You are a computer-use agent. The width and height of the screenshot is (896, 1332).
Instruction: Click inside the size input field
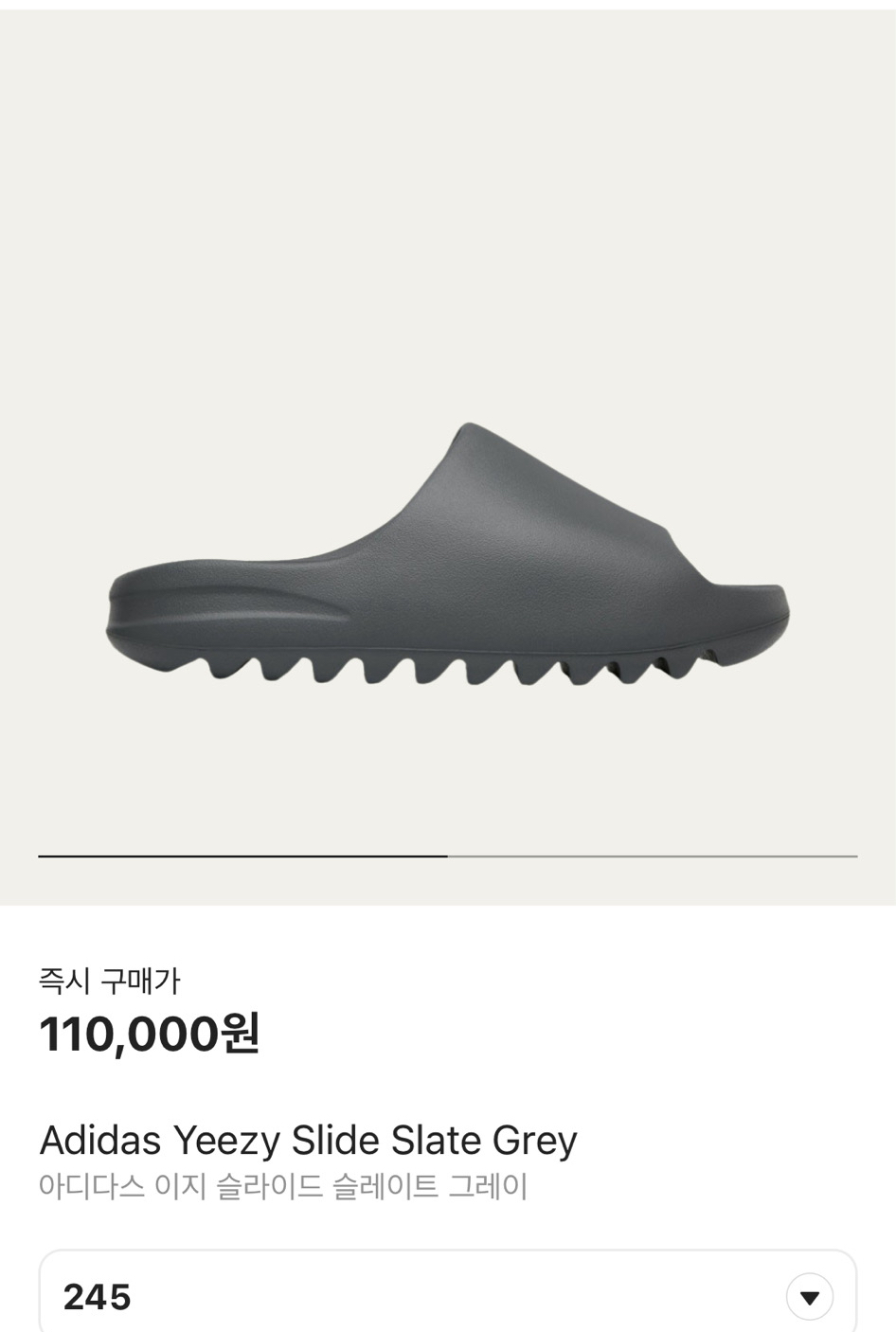click(284, 1297)
